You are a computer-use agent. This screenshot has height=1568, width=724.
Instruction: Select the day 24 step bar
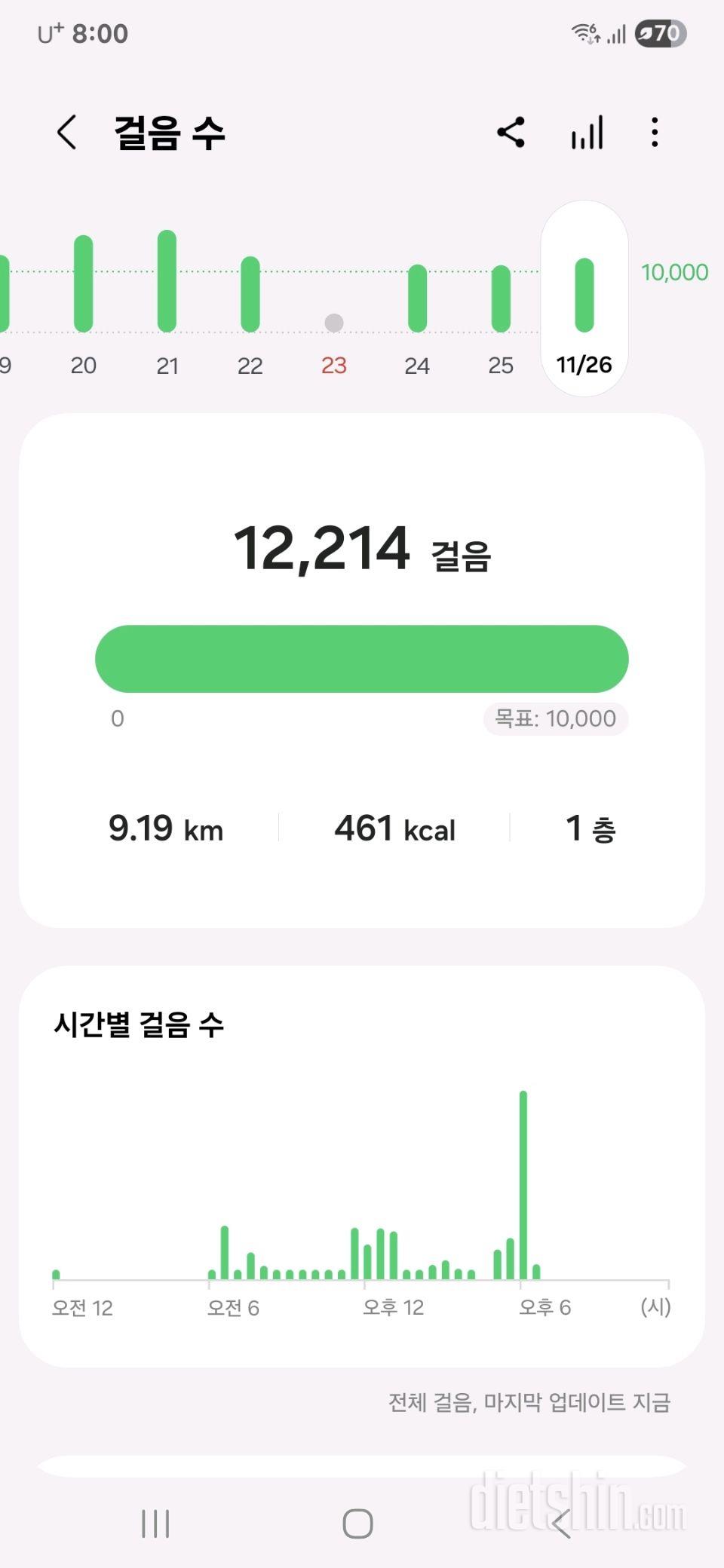tap(417, 299)
